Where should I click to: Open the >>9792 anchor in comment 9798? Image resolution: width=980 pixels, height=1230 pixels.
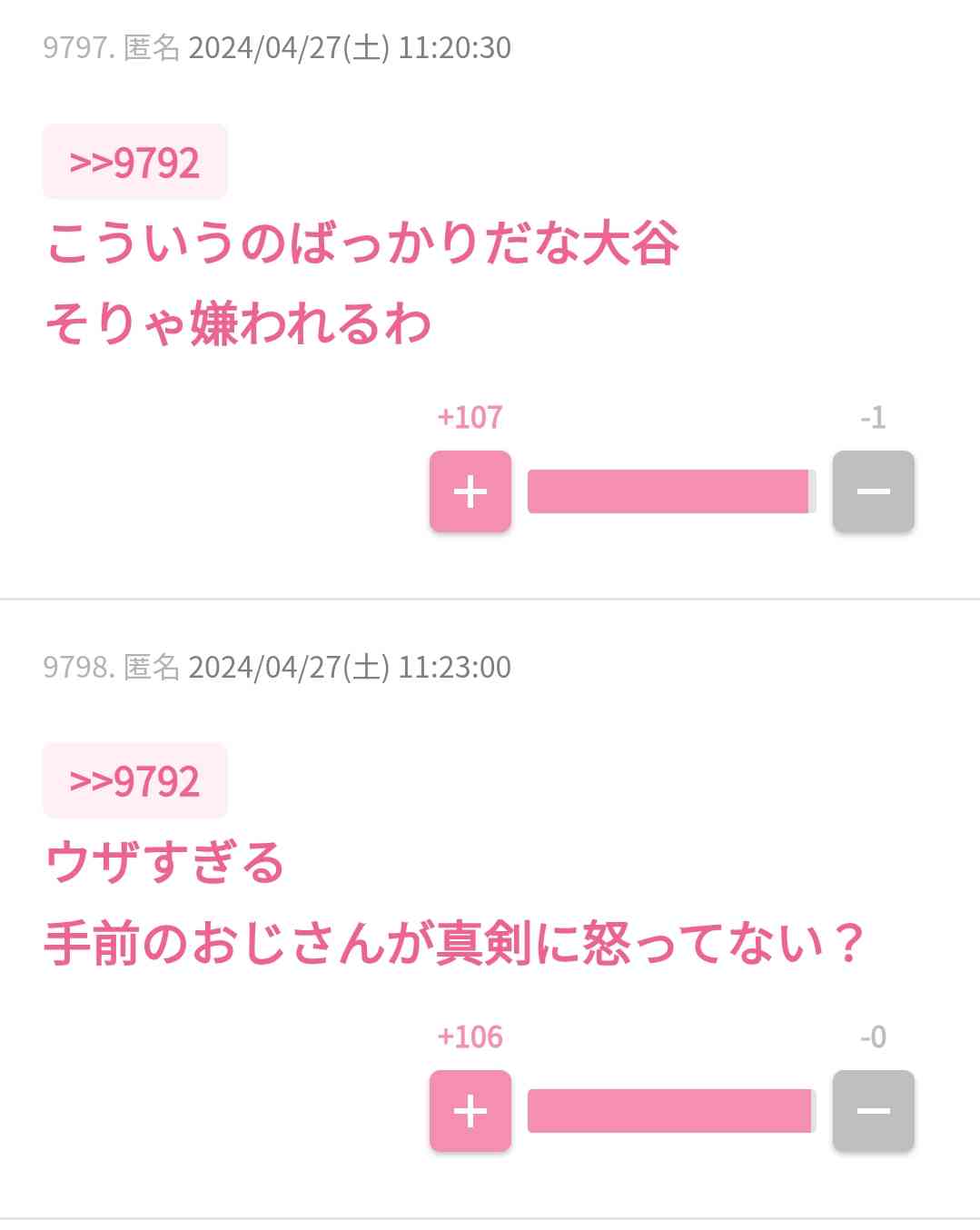(134, 779)
